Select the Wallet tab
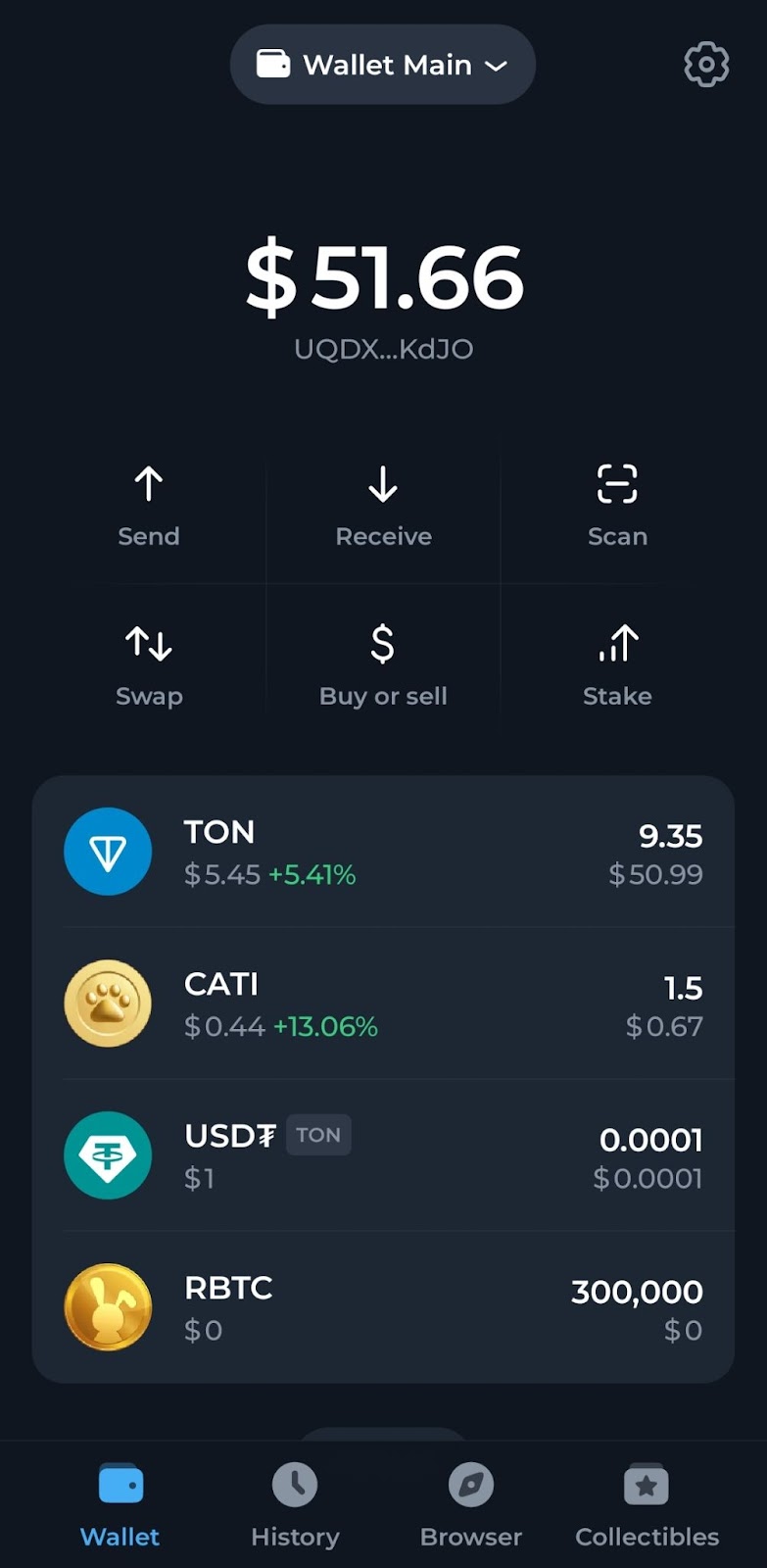The image size is (767, 1568). [x=120, y=1505]
